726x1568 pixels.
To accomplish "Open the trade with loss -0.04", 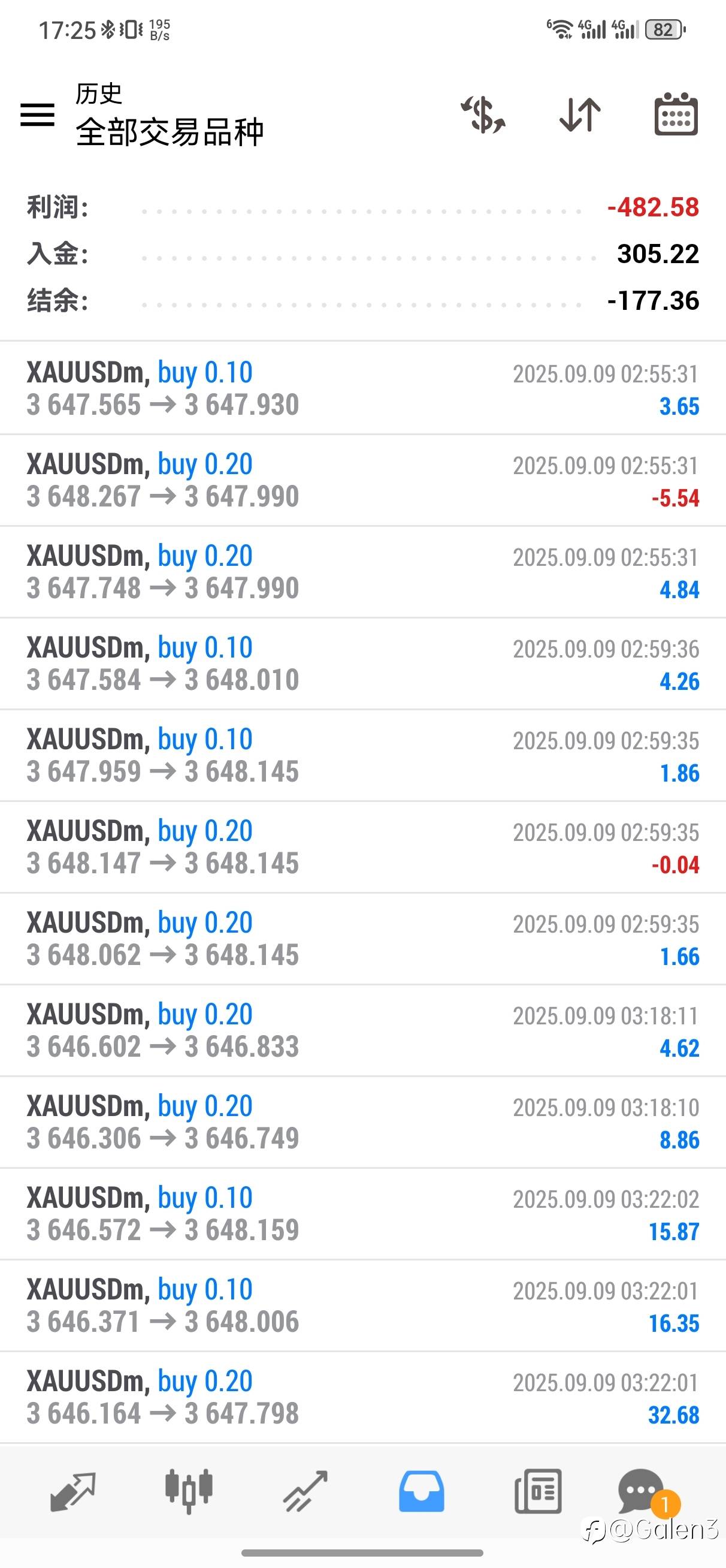I will tap(362, 848).
